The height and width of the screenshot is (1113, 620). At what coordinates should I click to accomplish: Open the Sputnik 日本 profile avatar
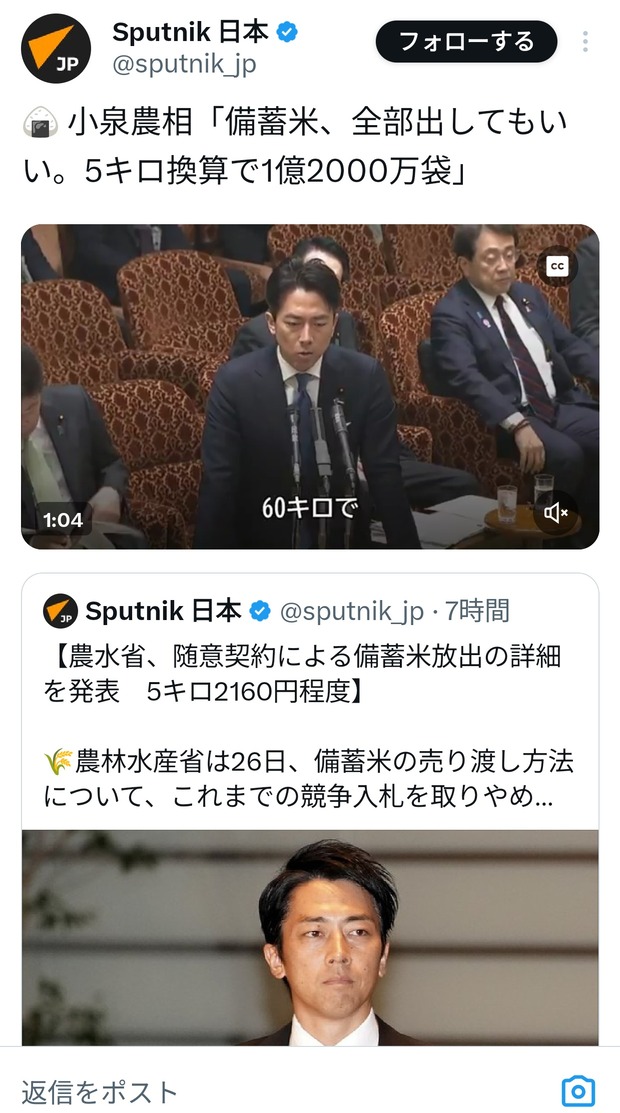point(56,48)
